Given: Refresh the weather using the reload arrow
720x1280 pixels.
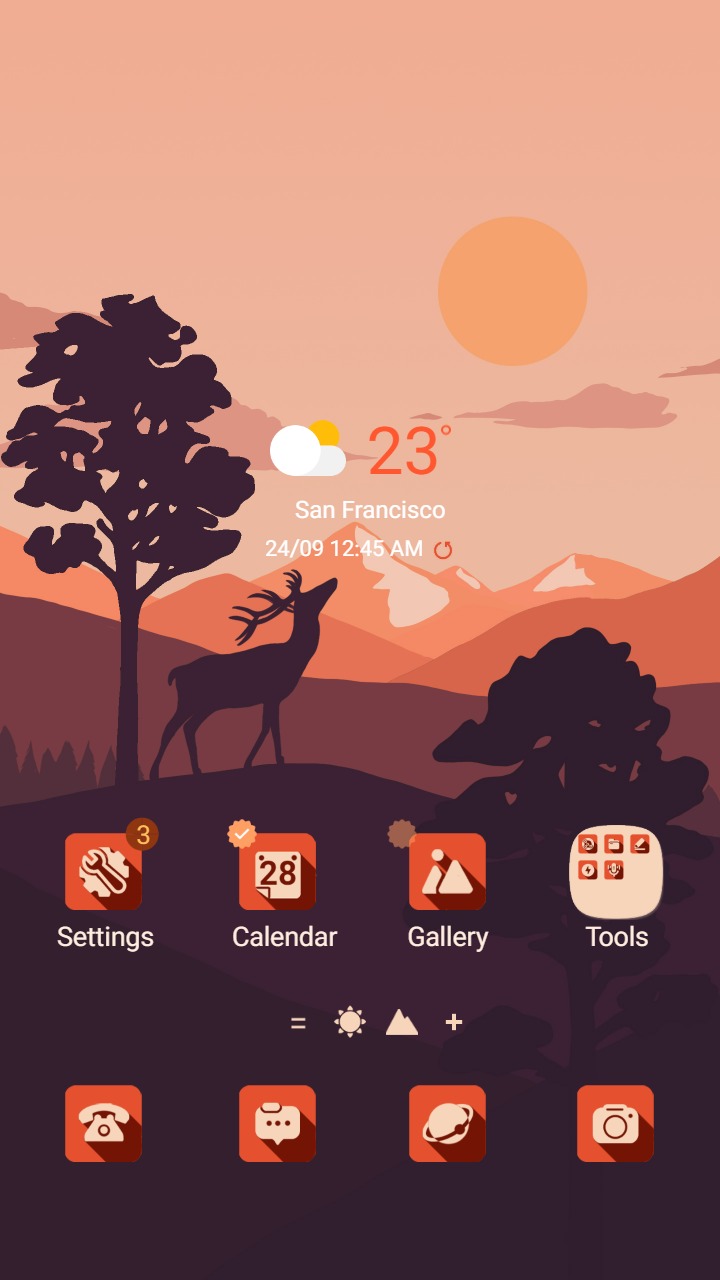Looking at the screenshot, I should (x=444, y=548).
